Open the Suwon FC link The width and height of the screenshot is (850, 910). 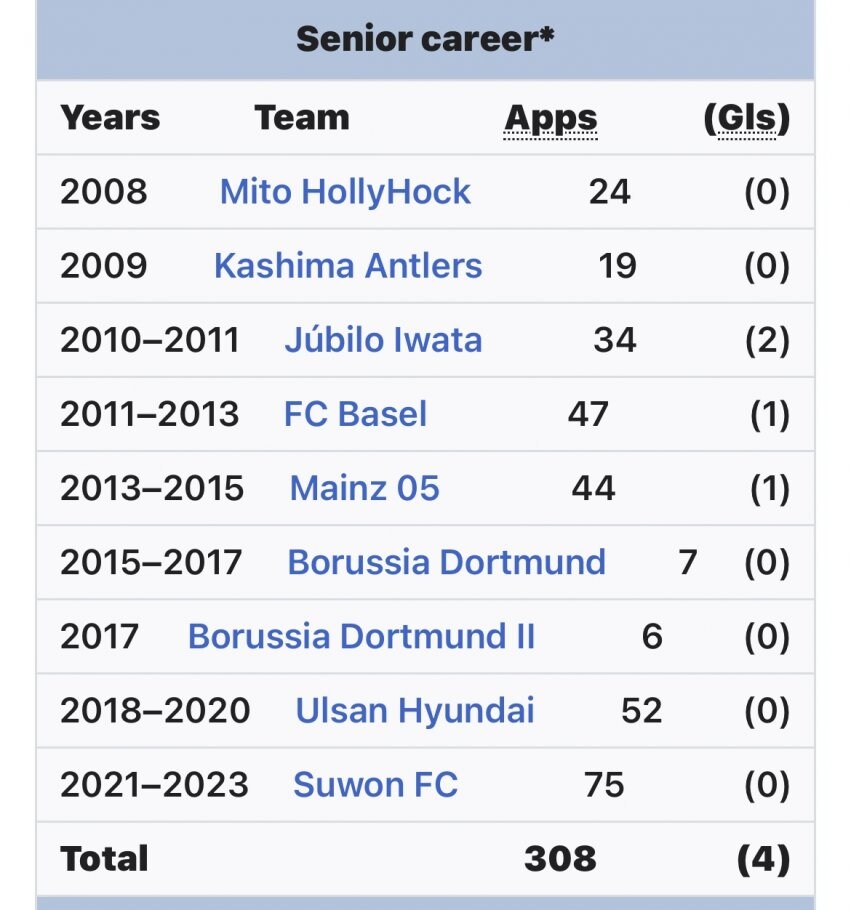coord(375,785)
